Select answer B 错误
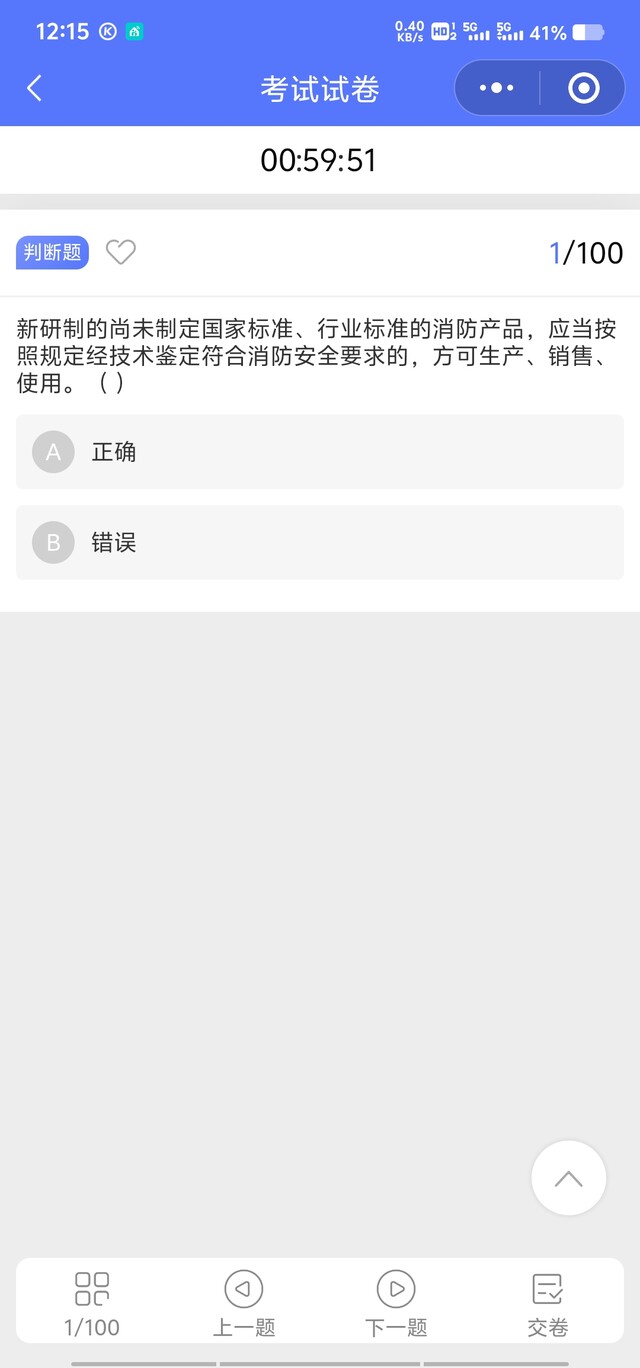 tap(320, 543)
